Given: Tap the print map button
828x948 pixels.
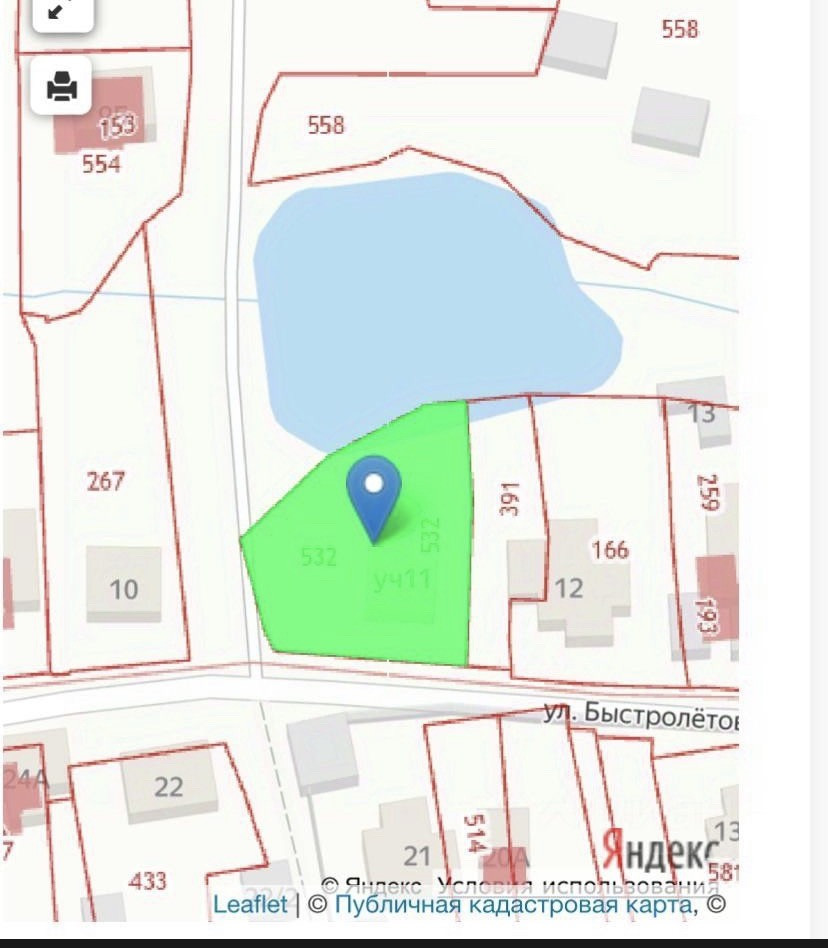Looking at the screenshot, I should pos(62,86).
